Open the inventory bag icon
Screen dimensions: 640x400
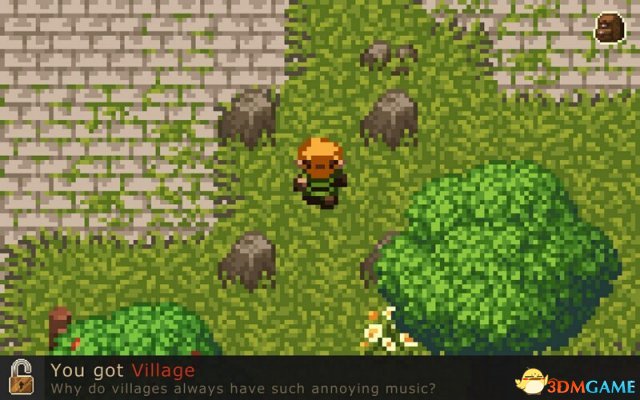(x=608, y=29)
